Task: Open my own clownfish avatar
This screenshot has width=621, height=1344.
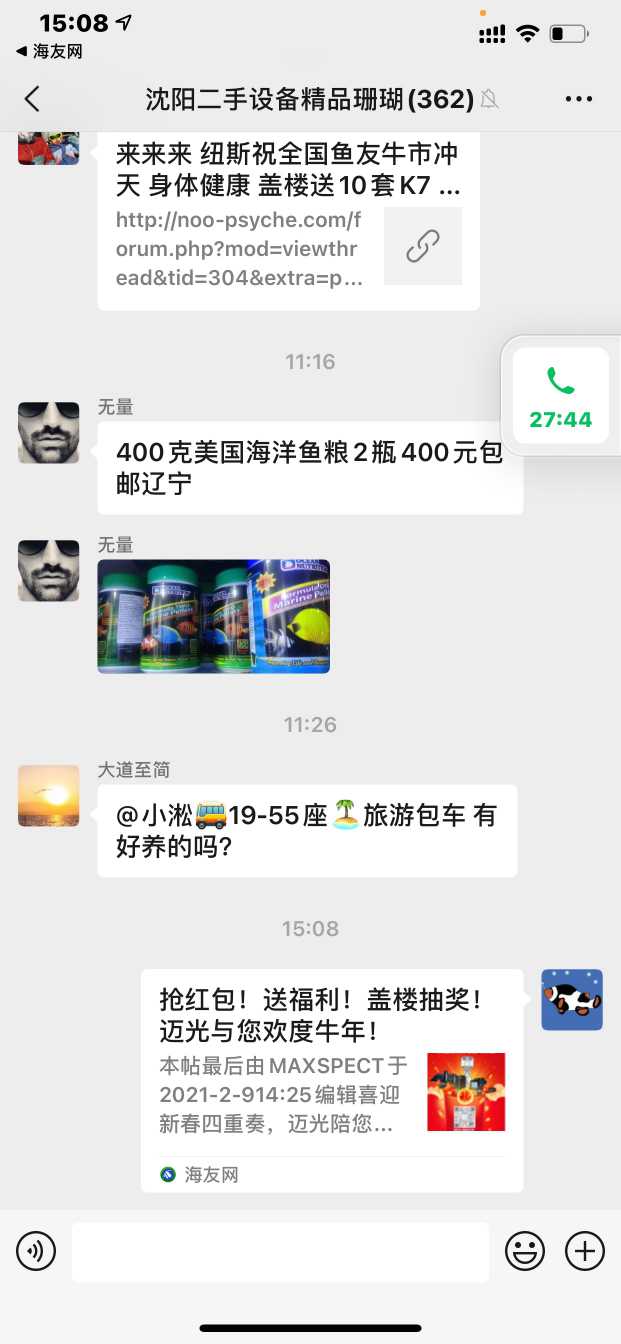Action: [572, 999]
